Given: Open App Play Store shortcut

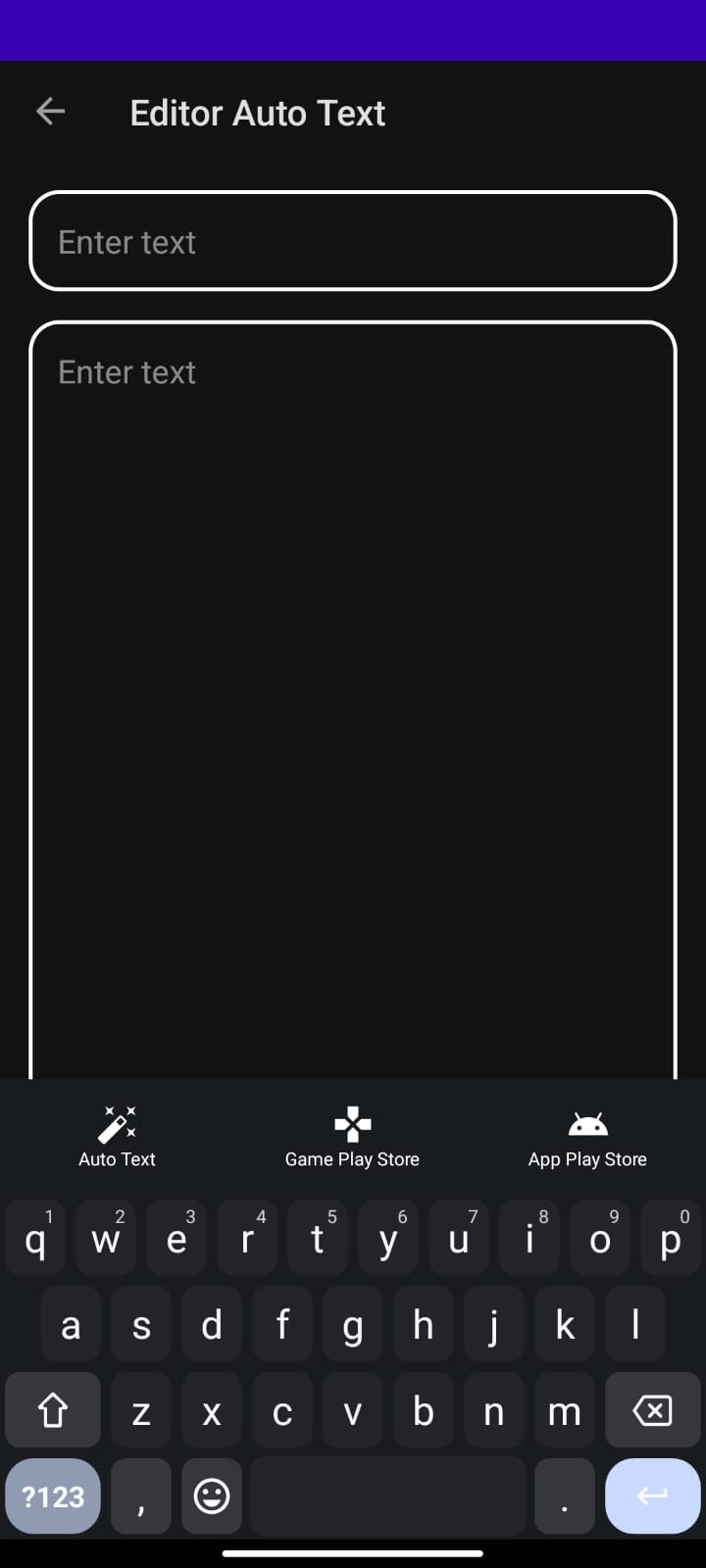Looking at the screenshot, I should (x=587, y=1137).
